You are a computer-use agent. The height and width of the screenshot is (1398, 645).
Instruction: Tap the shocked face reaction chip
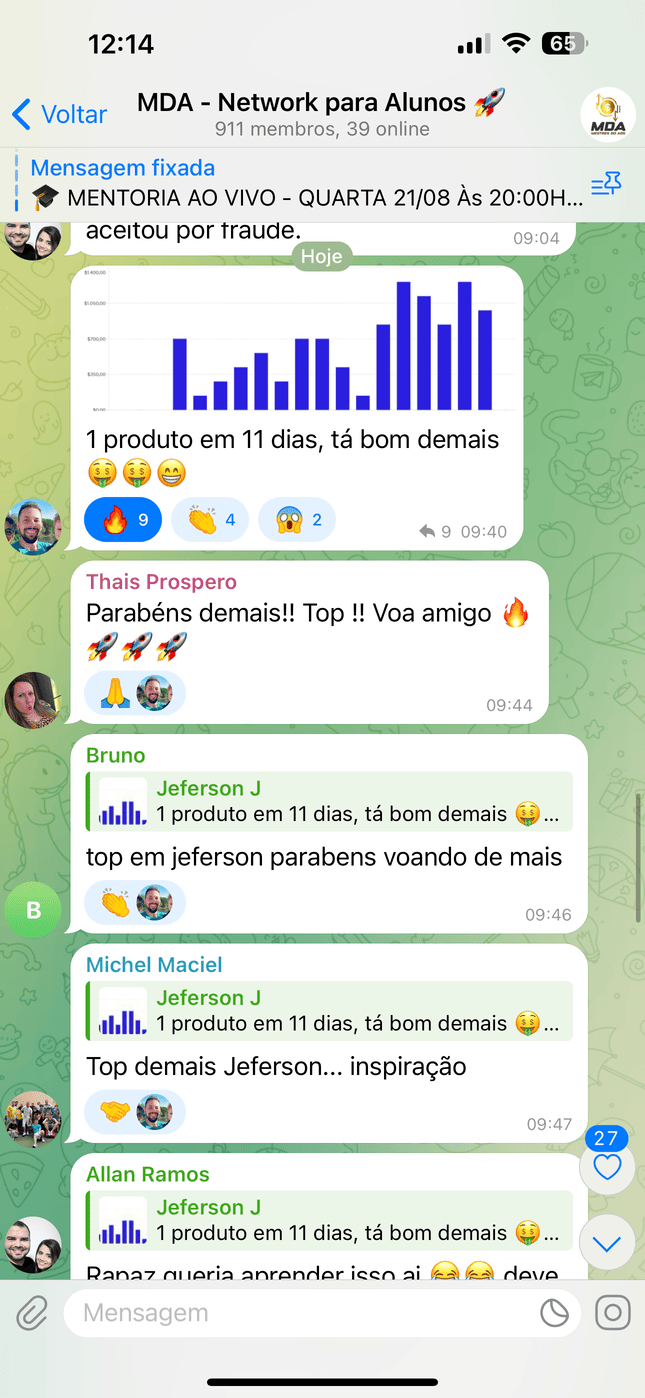296,520
